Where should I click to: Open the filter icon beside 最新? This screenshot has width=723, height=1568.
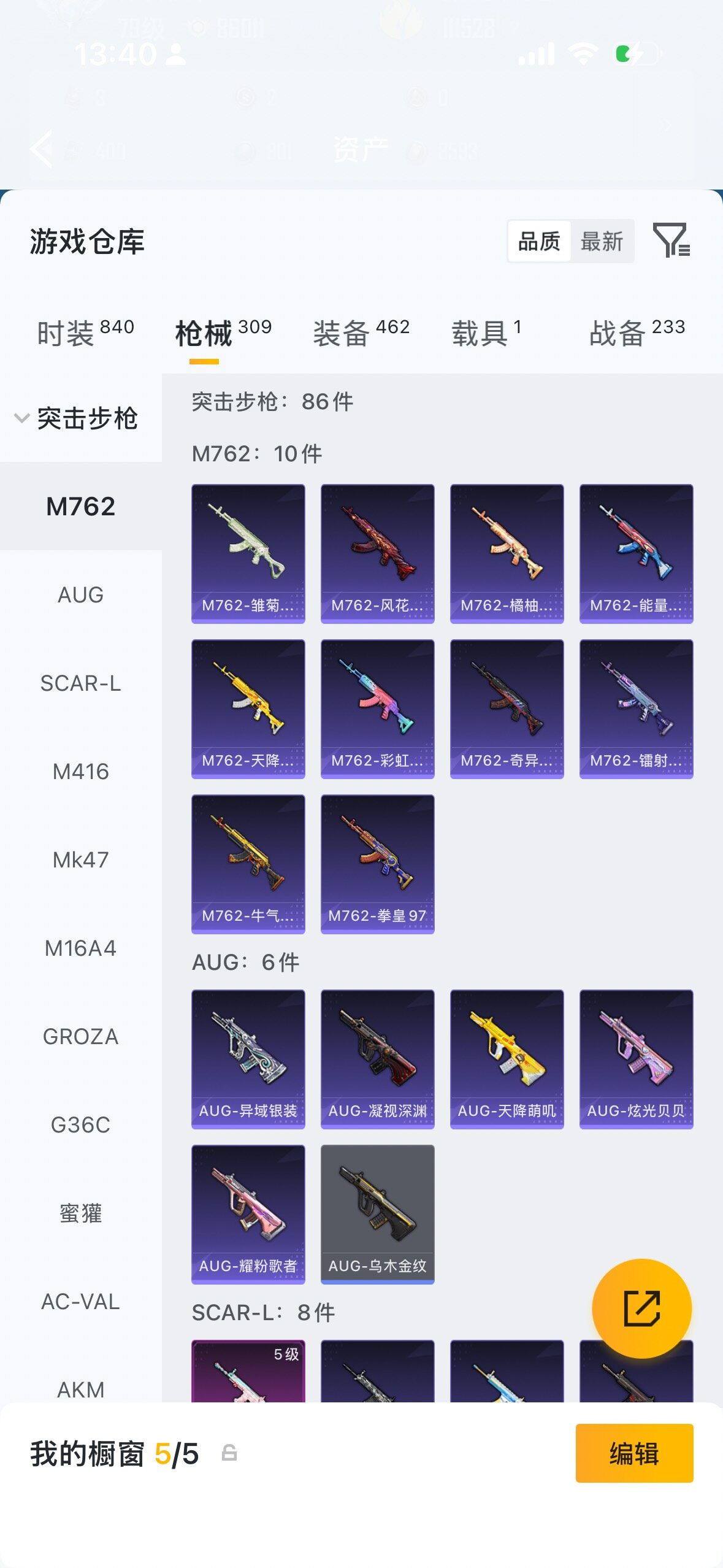(x=671, y=240)
